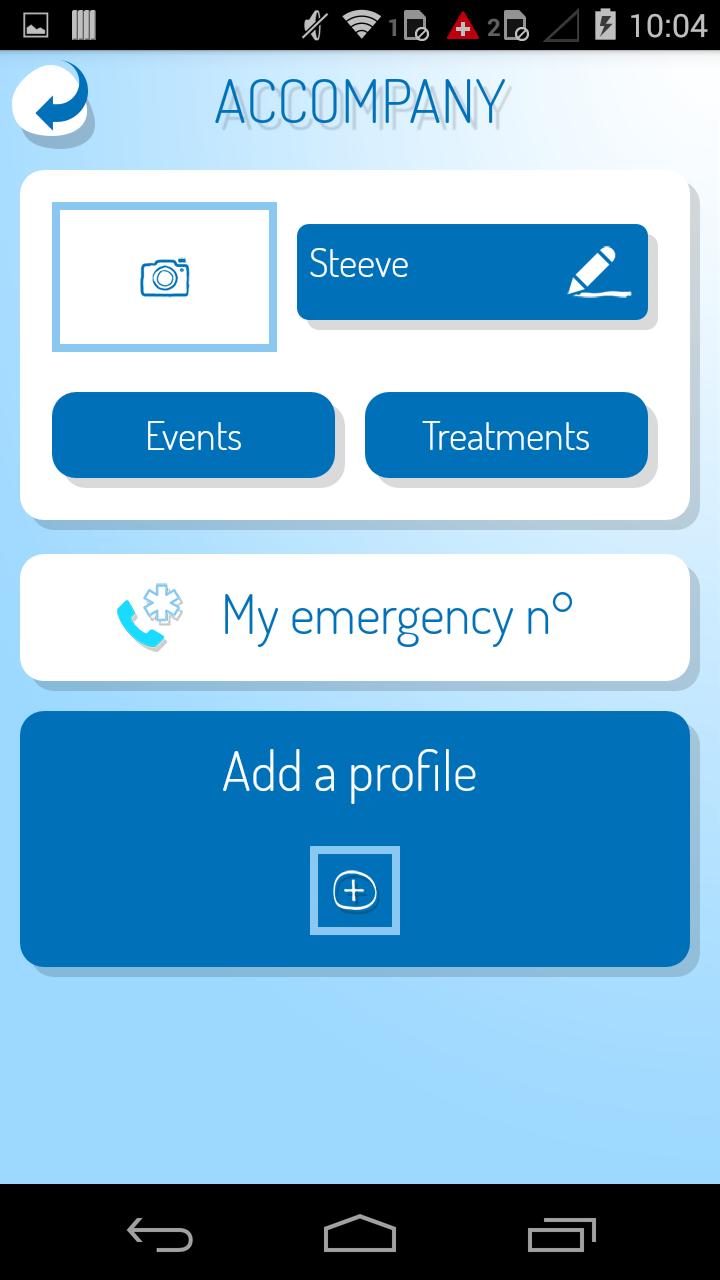
Task: Add a new profile with the plus
Action: (x=355, y=890)
